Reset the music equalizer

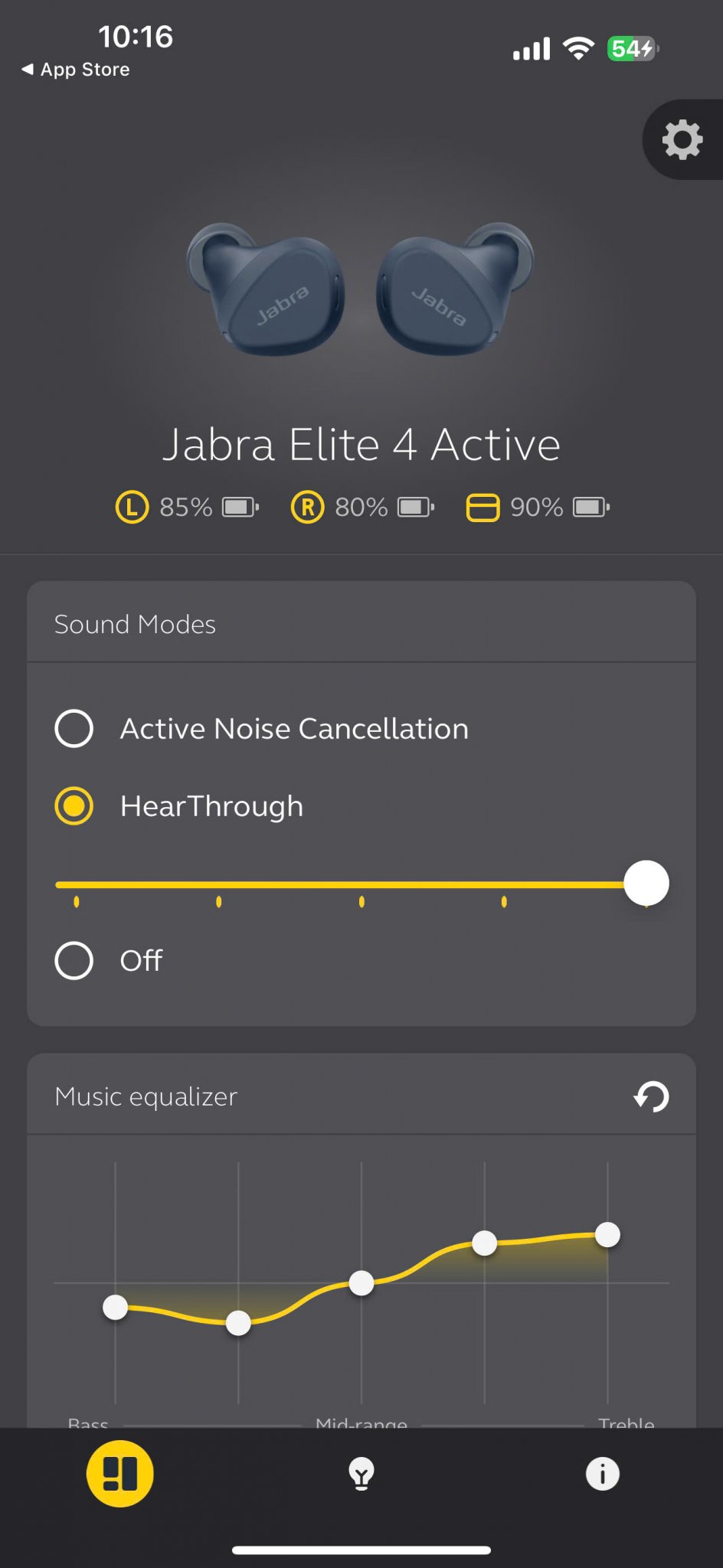pos(651,1096)
